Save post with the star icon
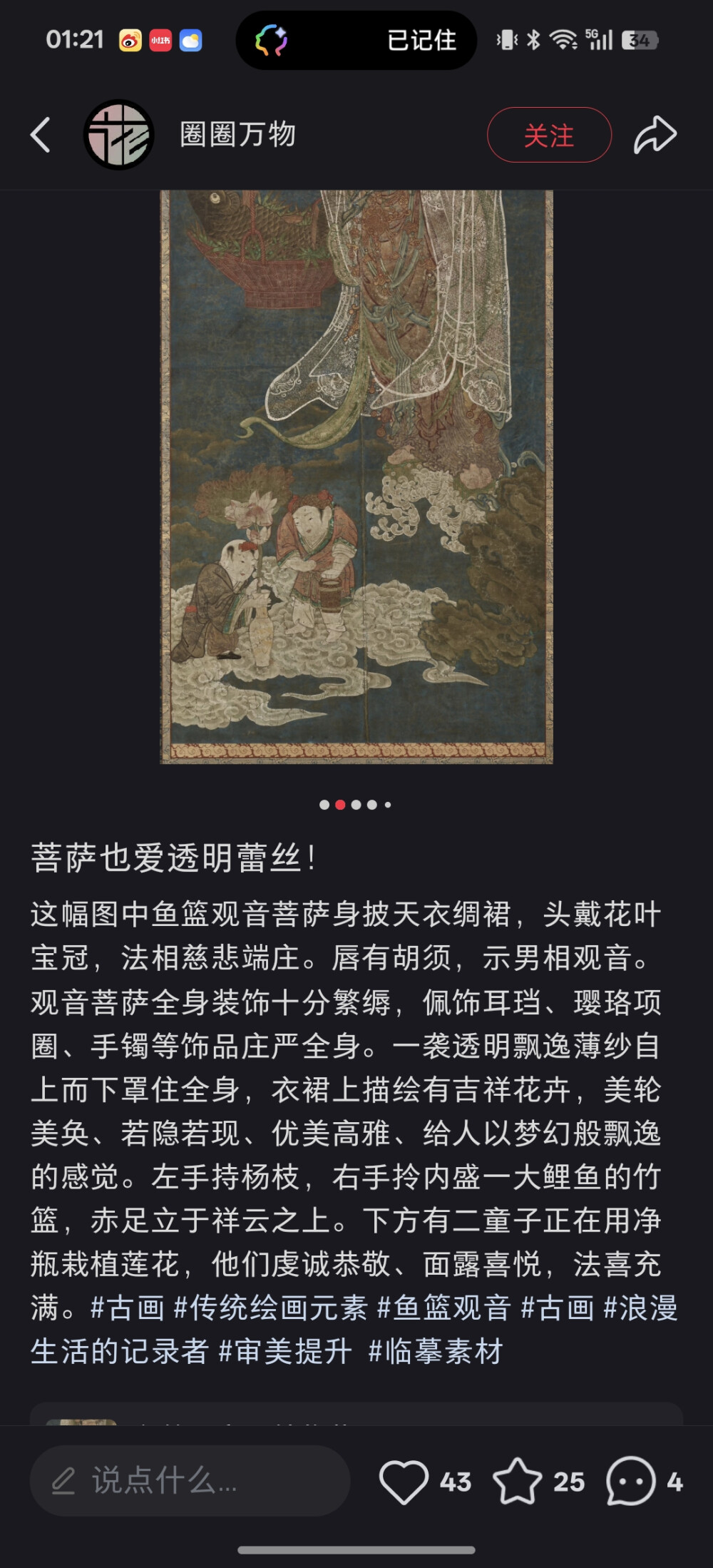The image size is (713, 1568). (518, 1481)
